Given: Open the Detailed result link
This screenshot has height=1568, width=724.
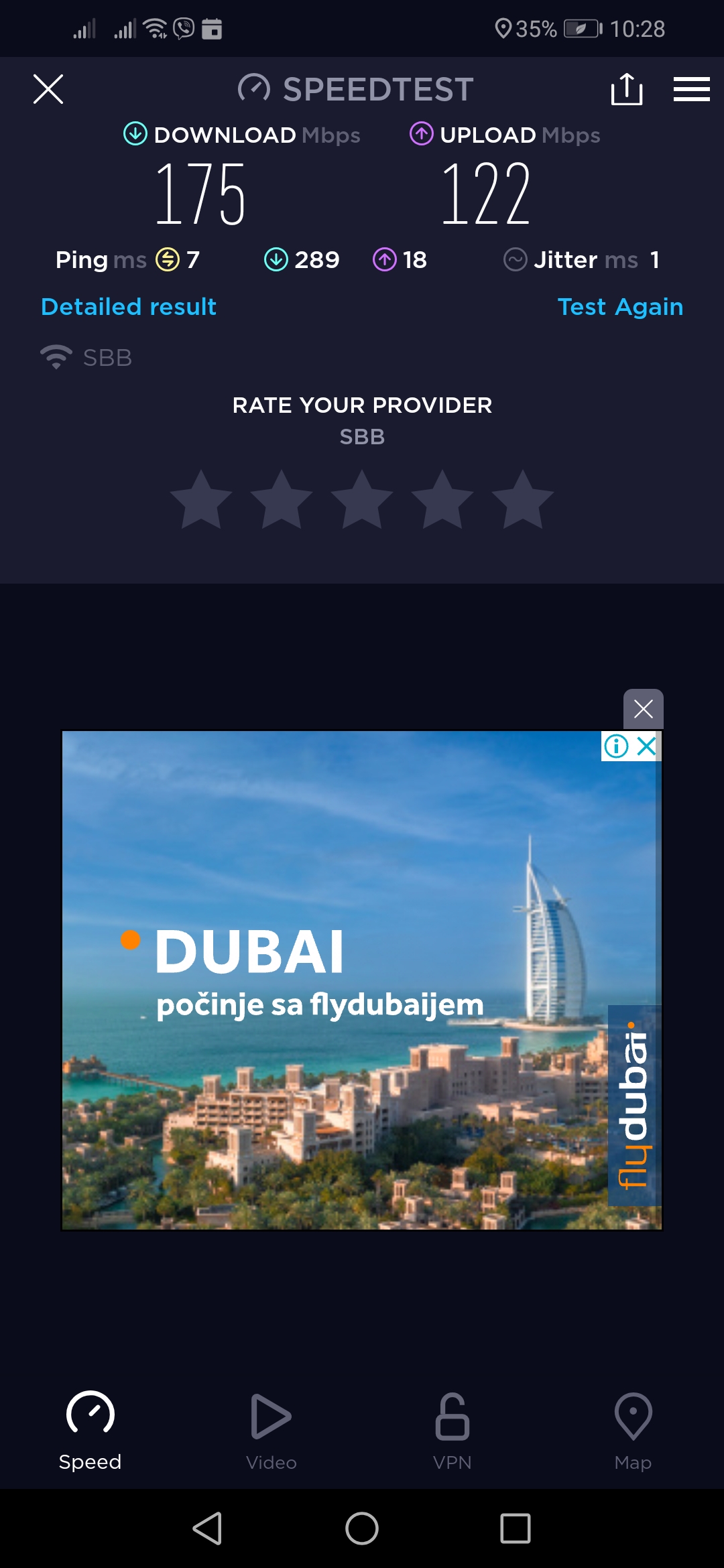Looking at the screenshot, I should (129, 307).
